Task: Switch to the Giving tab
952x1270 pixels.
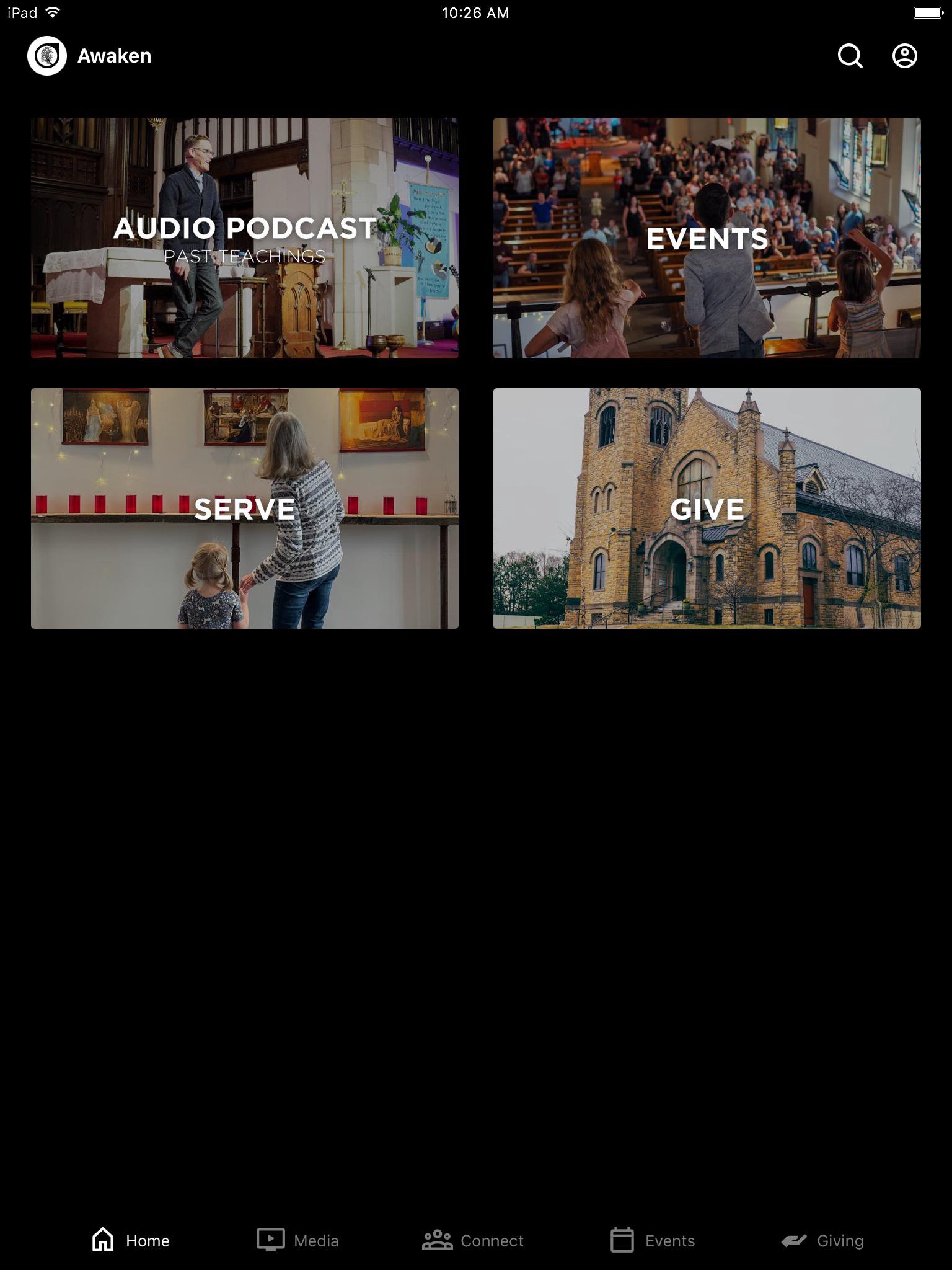Action: pyautogui.click(x=822, y=1240)
